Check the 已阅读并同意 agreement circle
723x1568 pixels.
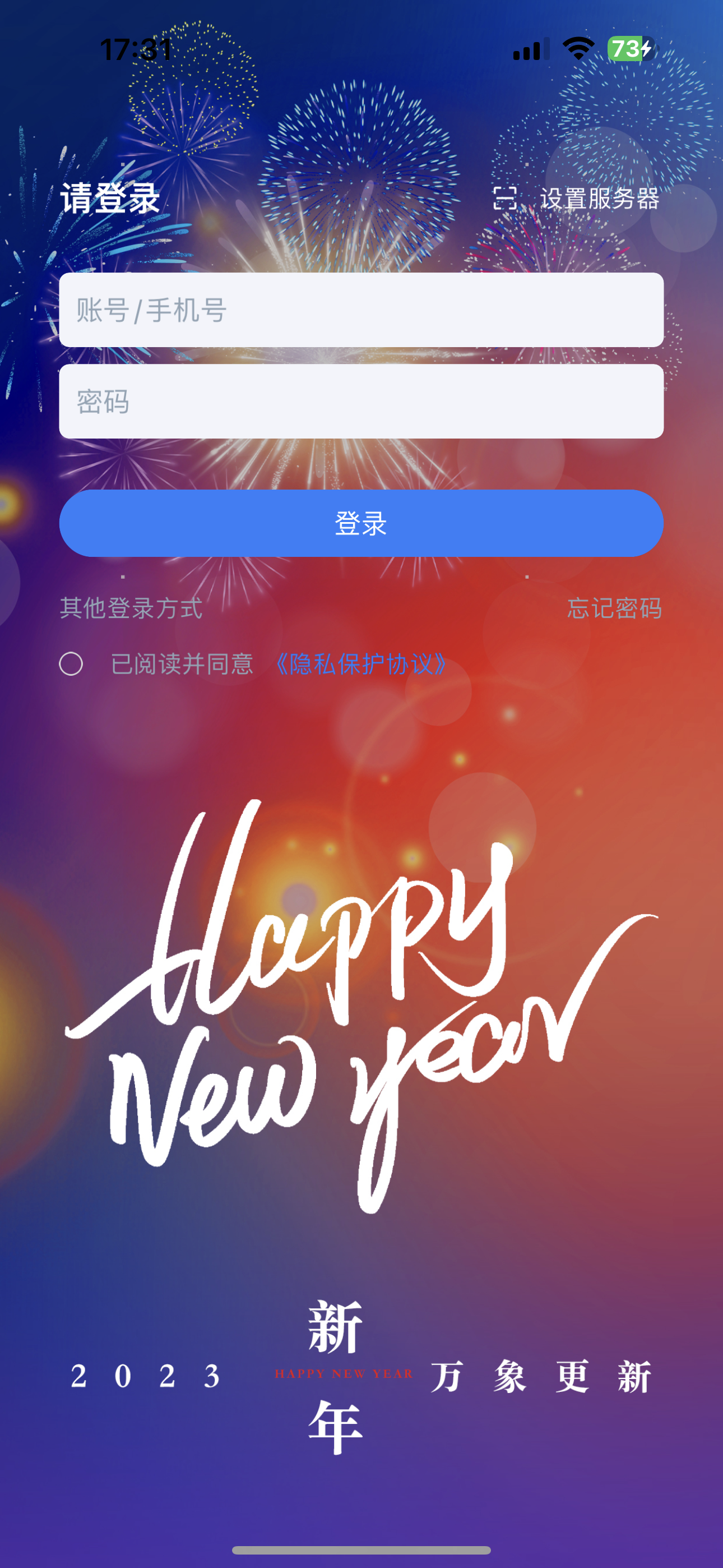click(71, 663)
